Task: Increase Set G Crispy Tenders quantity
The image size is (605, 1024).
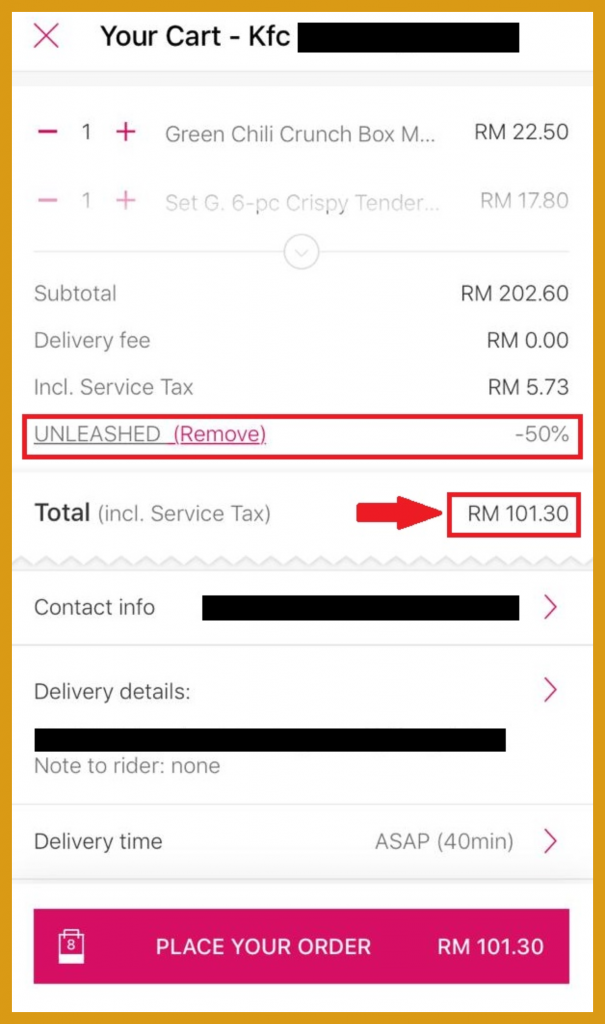Action: [125, 201]
